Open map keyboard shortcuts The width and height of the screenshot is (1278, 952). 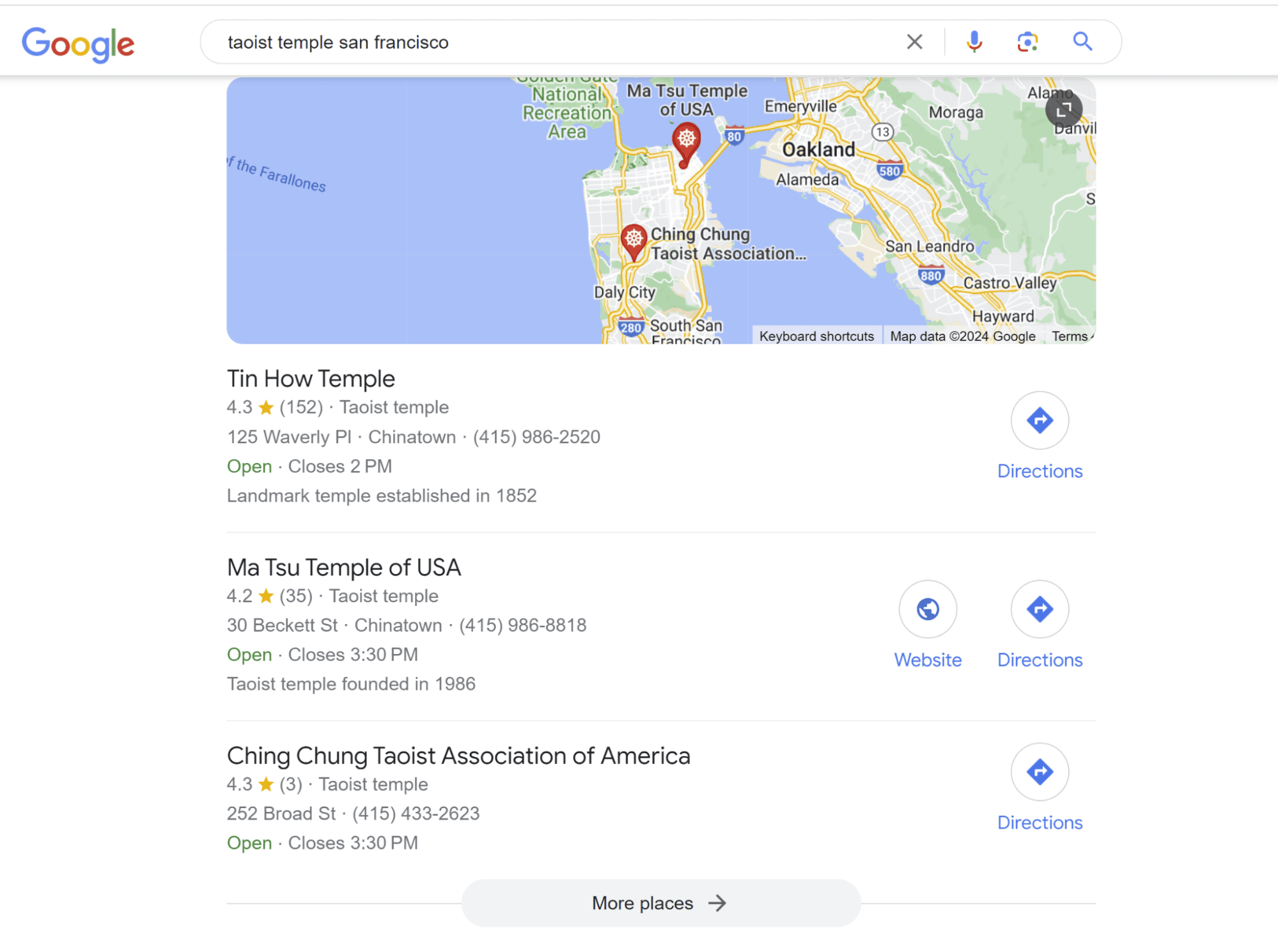click(x=816, y=336)
